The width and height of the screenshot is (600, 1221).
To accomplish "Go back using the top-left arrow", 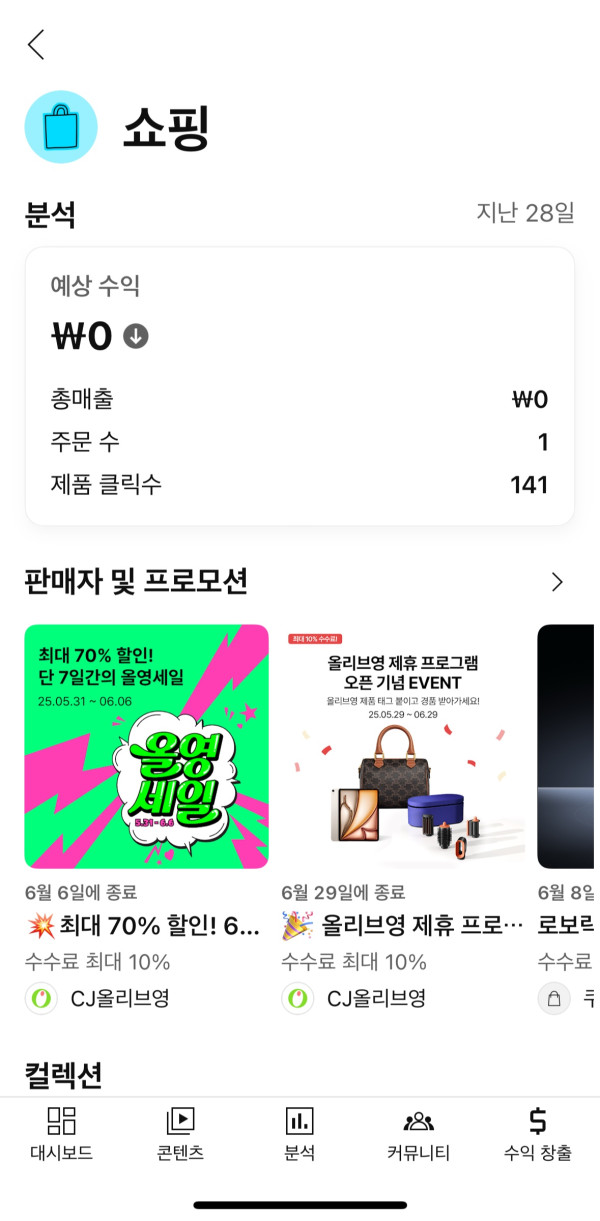I will click(36, 45).
